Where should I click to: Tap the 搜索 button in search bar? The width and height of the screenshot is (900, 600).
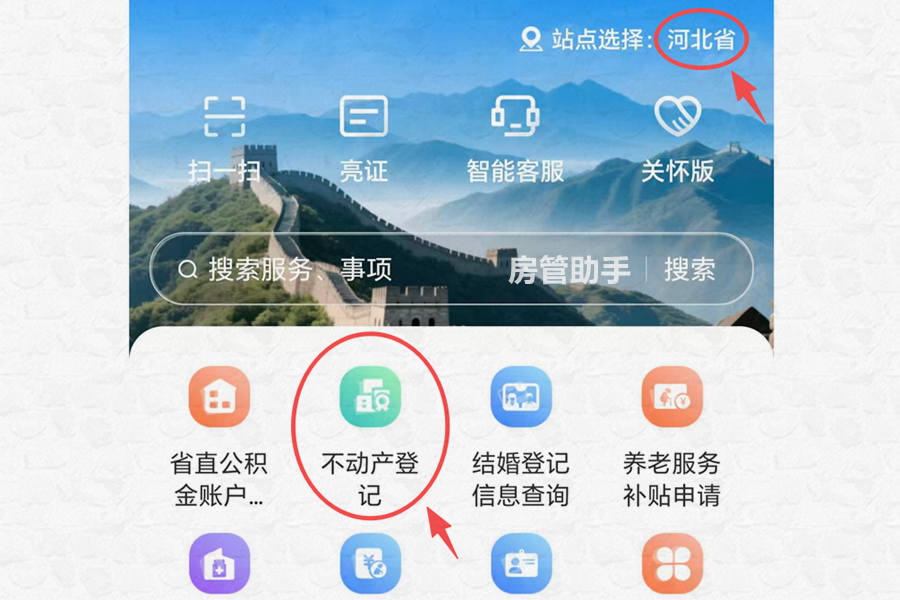pyautogui.click(x=690, y=269)
